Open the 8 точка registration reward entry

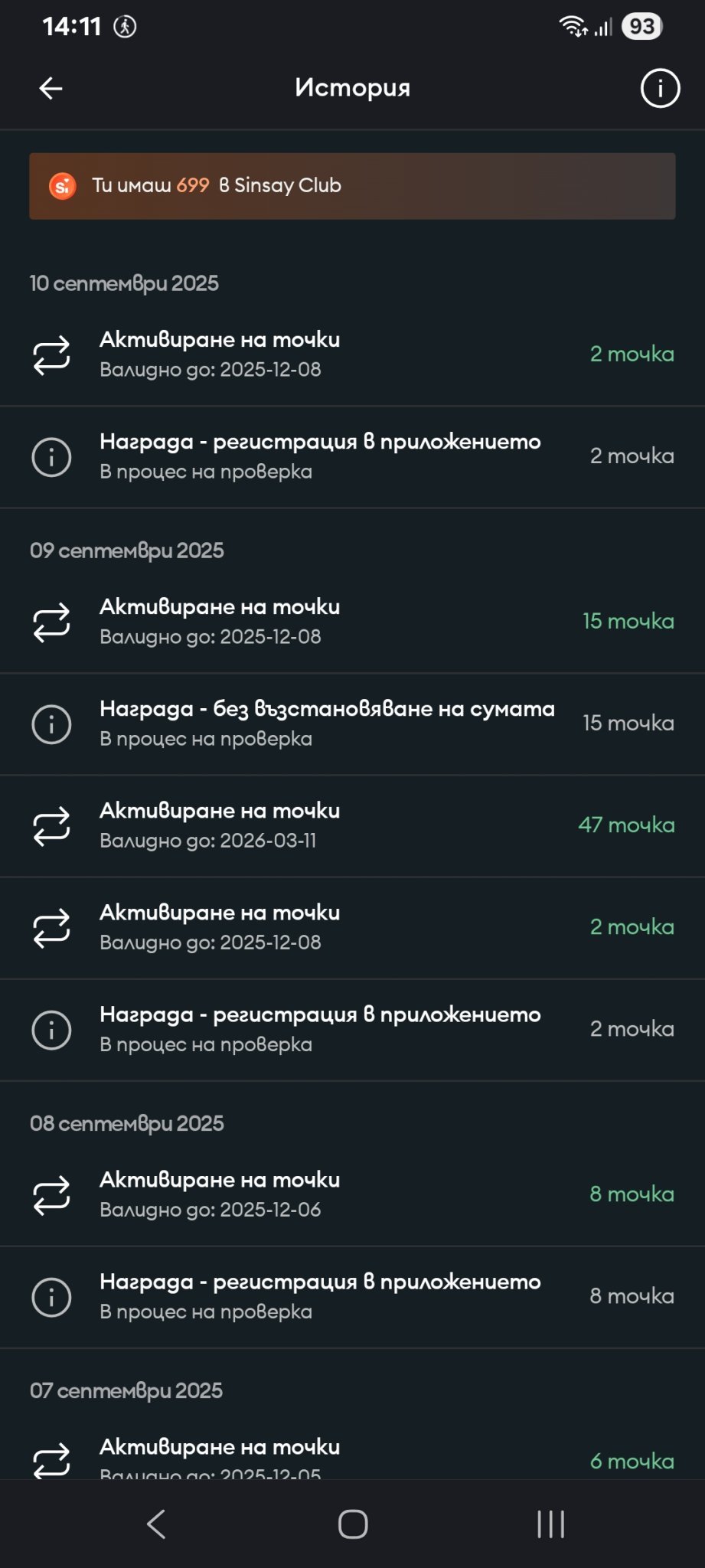pos(352,1297)
